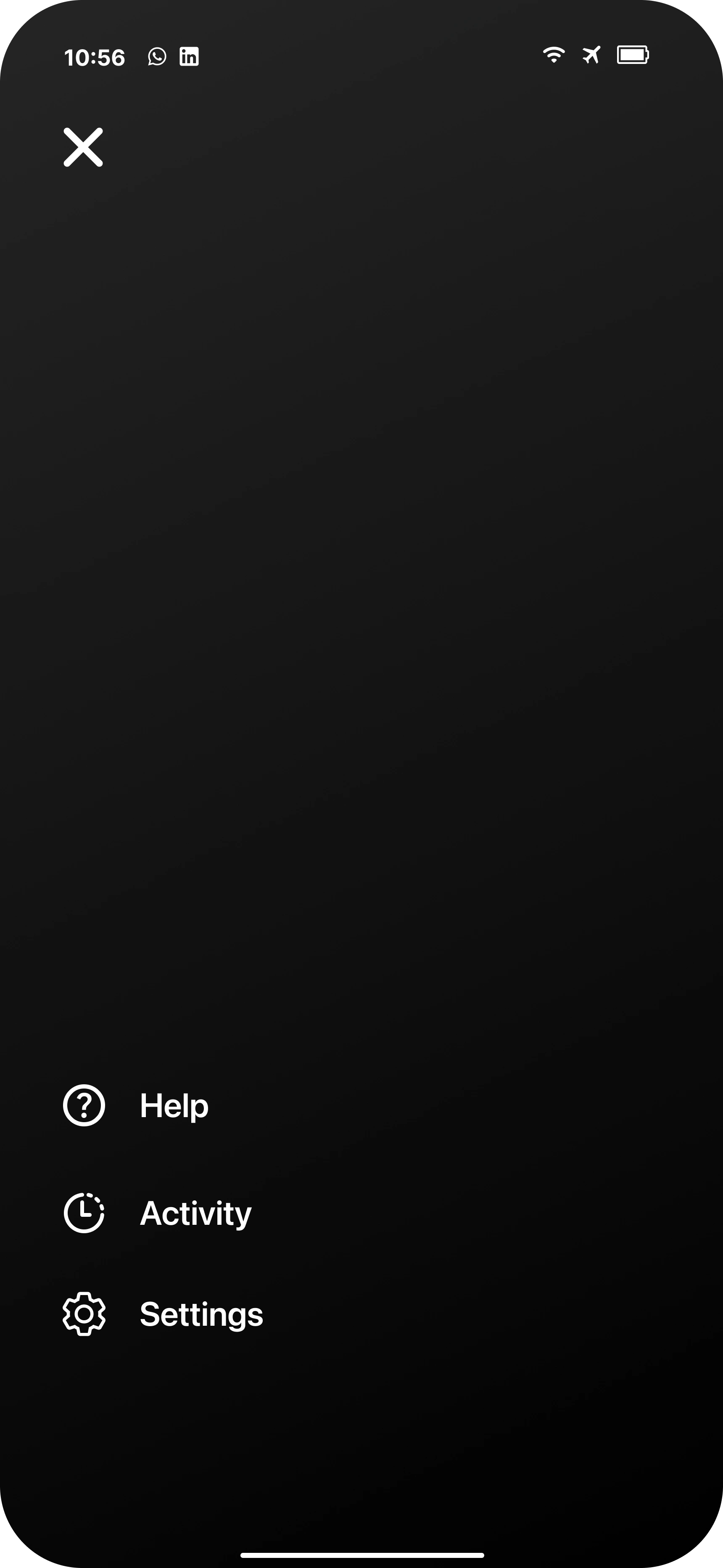View the Activity history

tap(195, 1213)
